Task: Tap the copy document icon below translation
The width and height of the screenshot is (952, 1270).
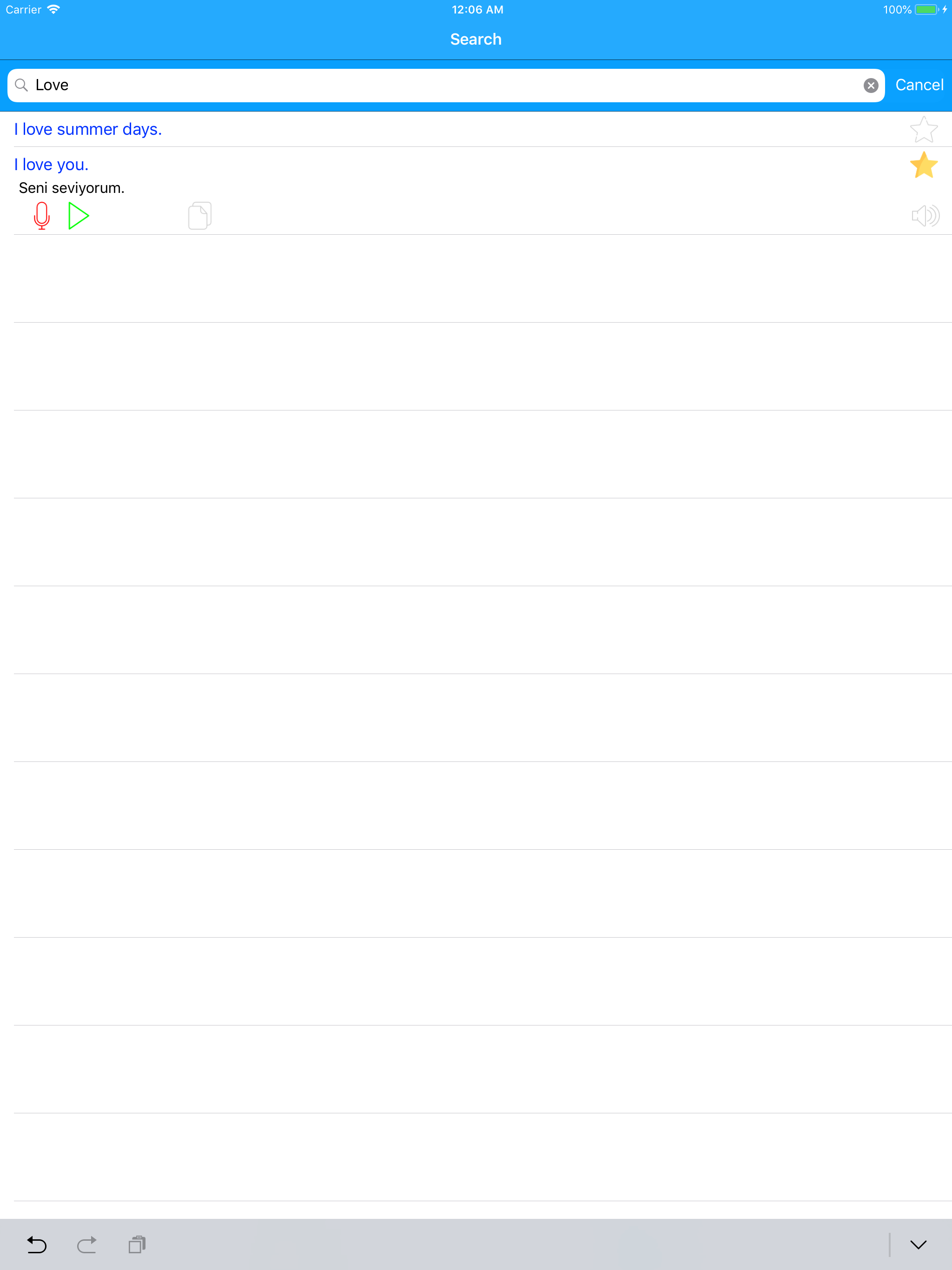Action: point(199,215)
